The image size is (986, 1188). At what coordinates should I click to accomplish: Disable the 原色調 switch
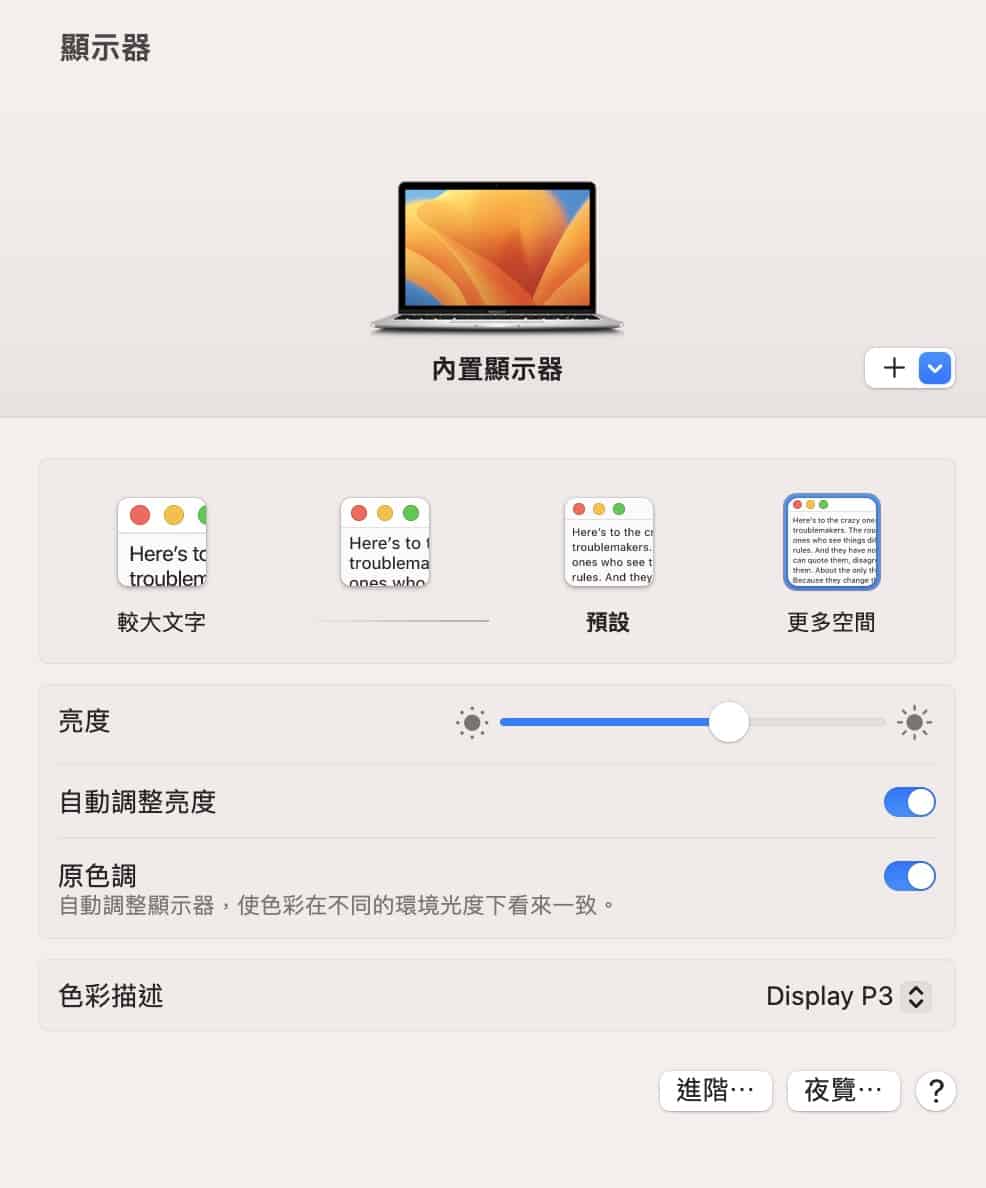click(x=909, y=876)
